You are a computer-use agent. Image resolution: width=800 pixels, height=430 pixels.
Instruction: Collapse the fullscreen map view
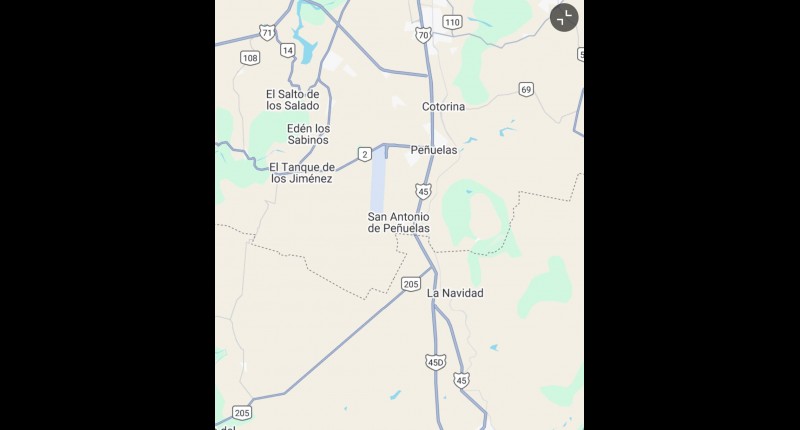[x=564, y=17]
